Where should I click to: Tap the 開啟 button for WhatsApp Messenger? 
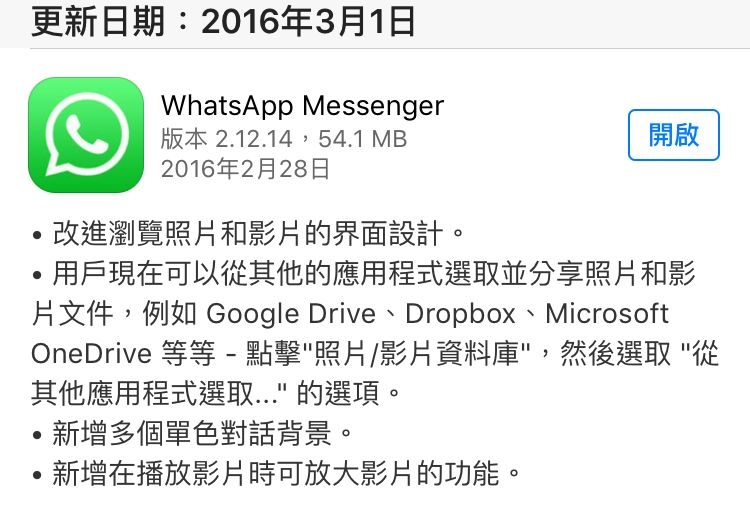point(674,135)
